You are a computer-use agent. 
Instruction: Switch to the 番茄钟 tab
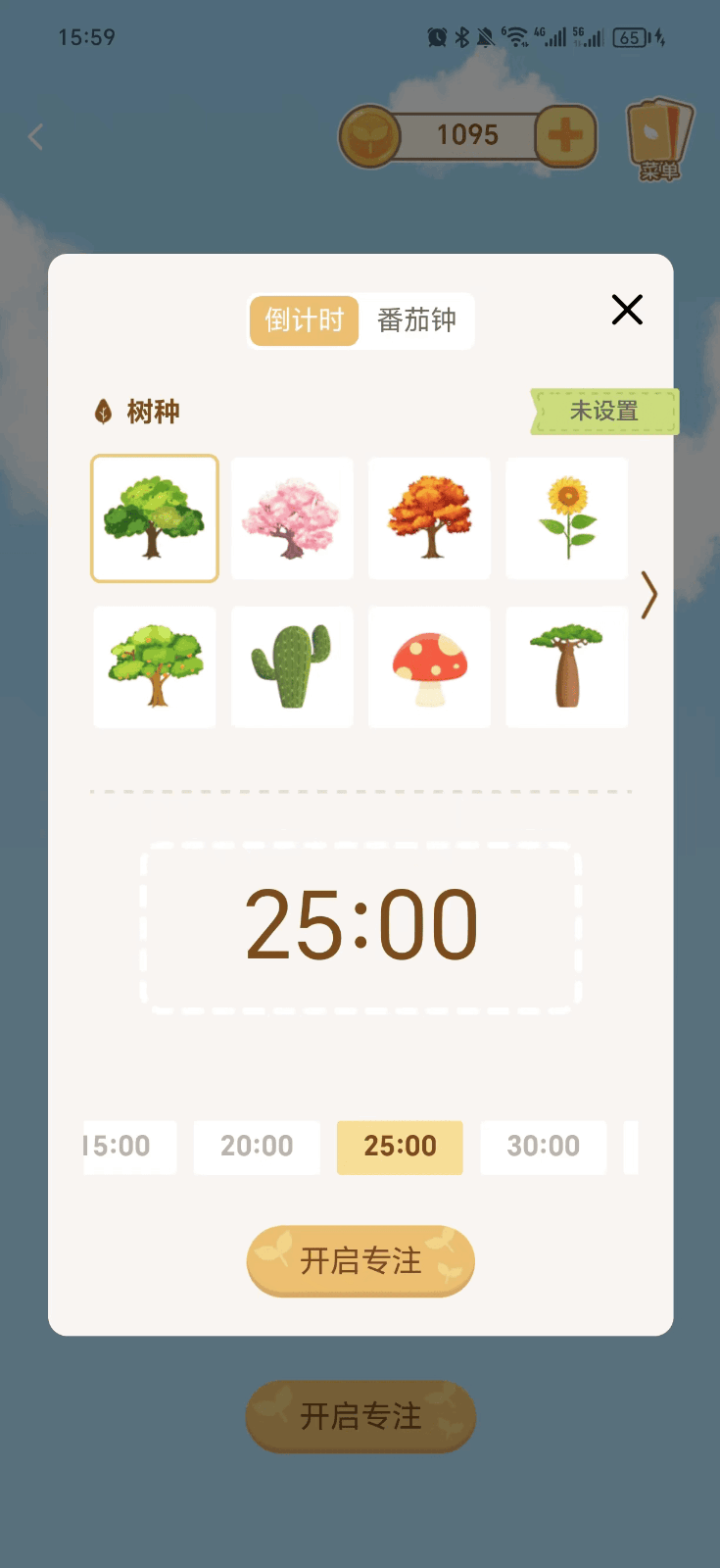(x=416, y=320)
